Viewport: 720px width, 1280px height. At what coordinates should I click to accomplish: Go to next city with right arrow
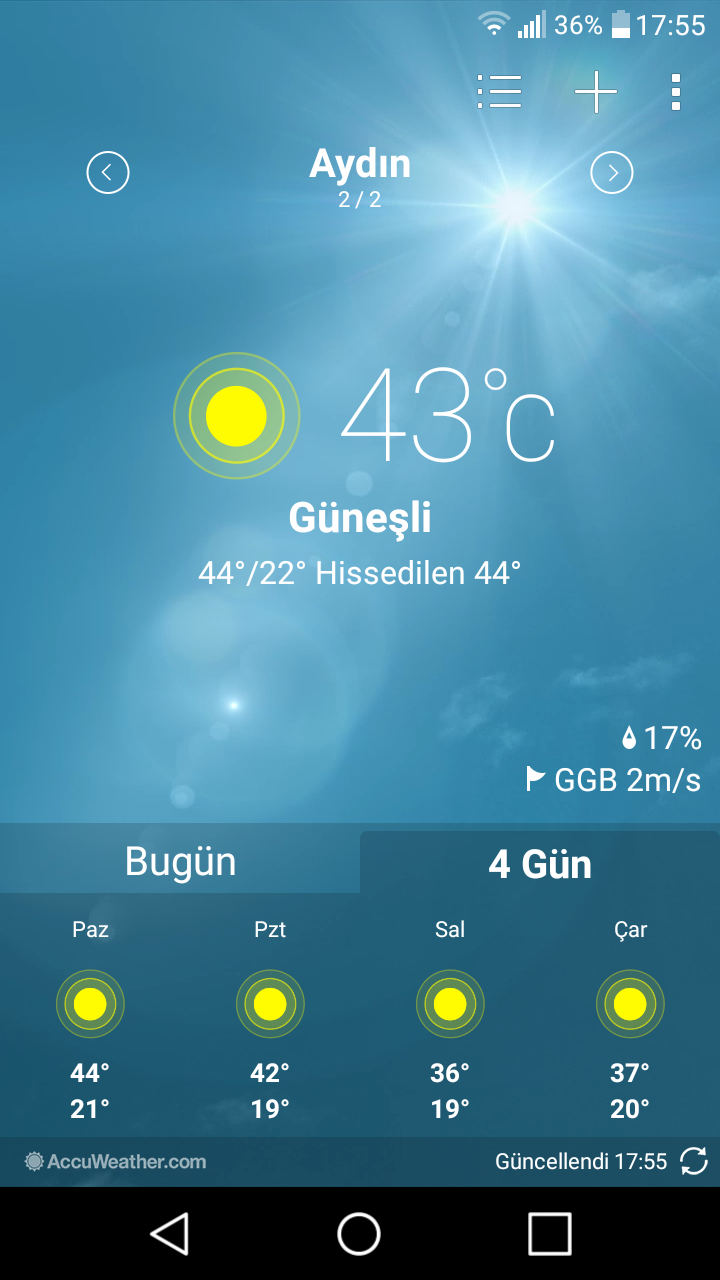612,173
